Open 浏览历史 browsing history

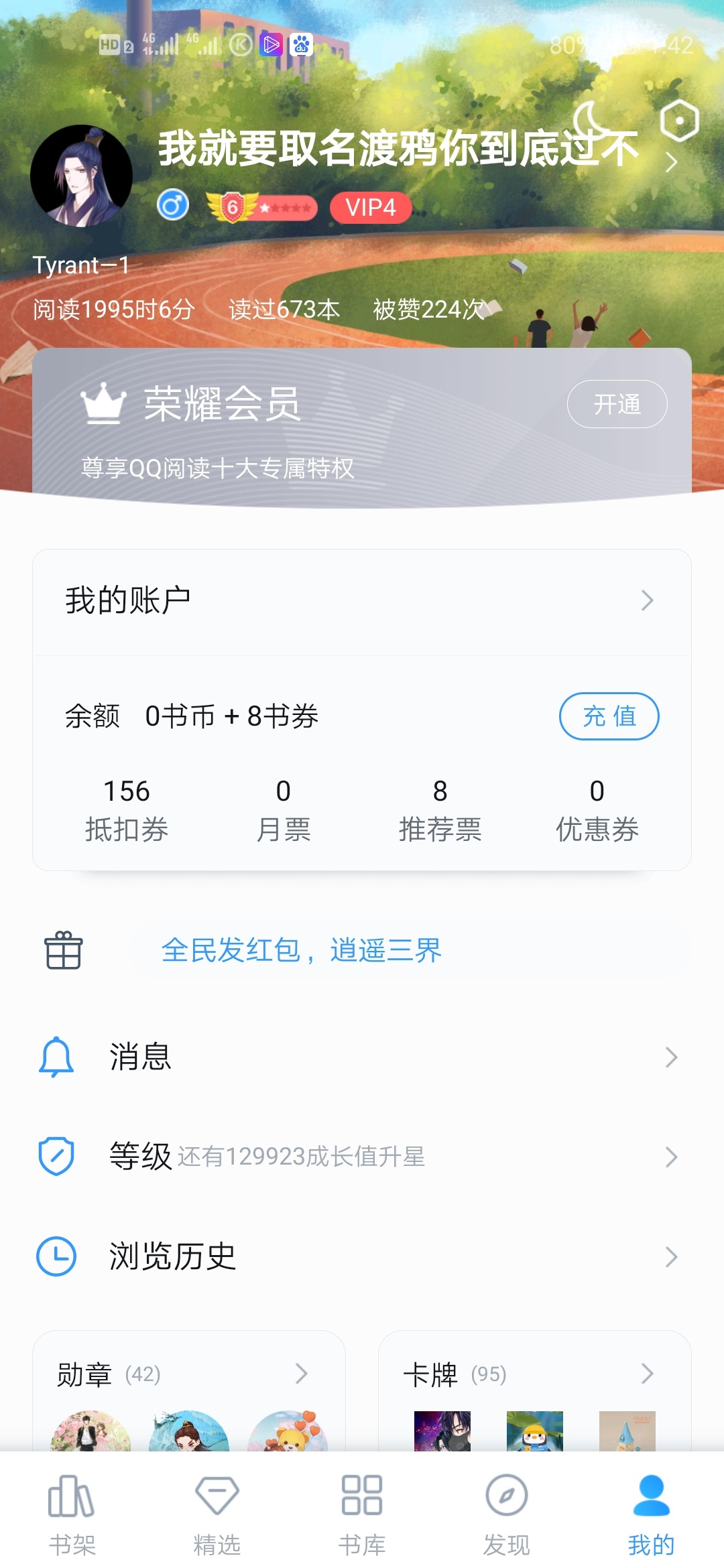pos(362,1256)
